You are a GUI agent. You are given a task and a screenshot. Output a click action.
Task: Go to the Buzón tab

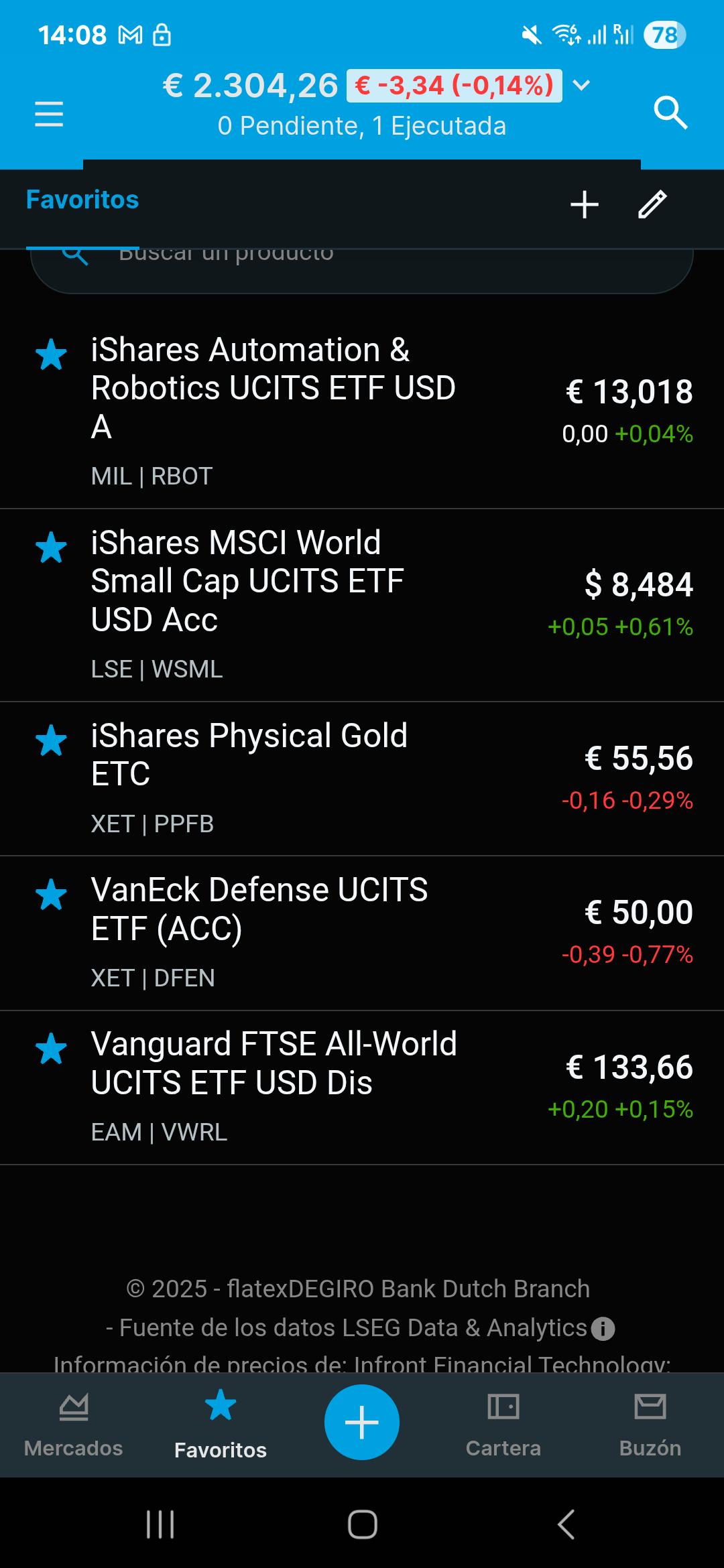tap(650, 1424)
